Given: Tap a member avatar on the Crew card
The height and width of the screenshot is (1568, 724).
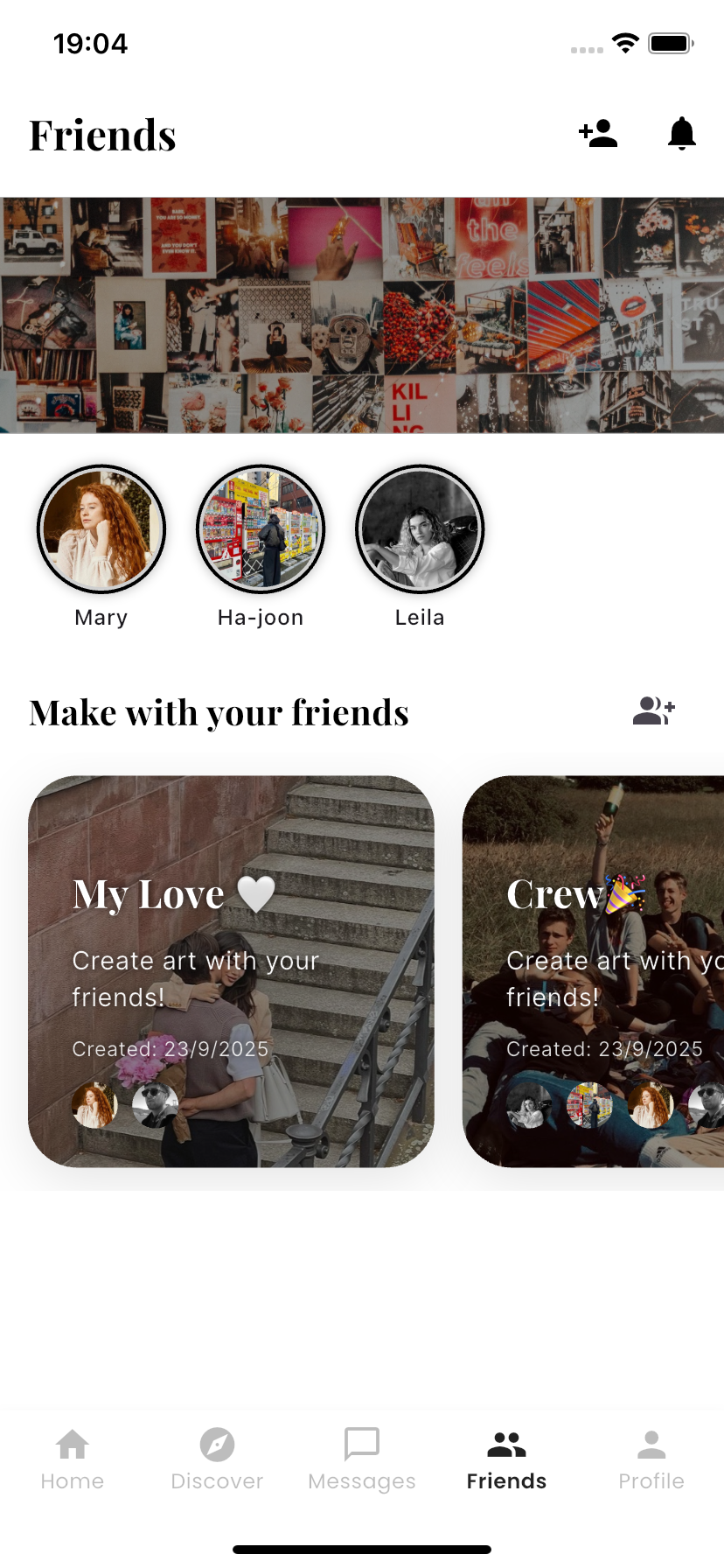Looking at the screenshot, I should [x=528, y=1105].
